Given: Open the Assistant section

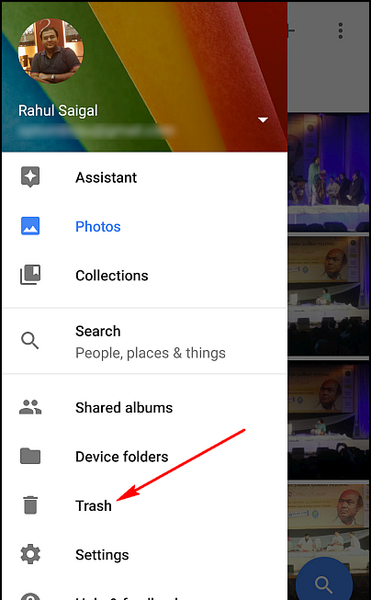Looking at the screenshot, I should 145,178.
